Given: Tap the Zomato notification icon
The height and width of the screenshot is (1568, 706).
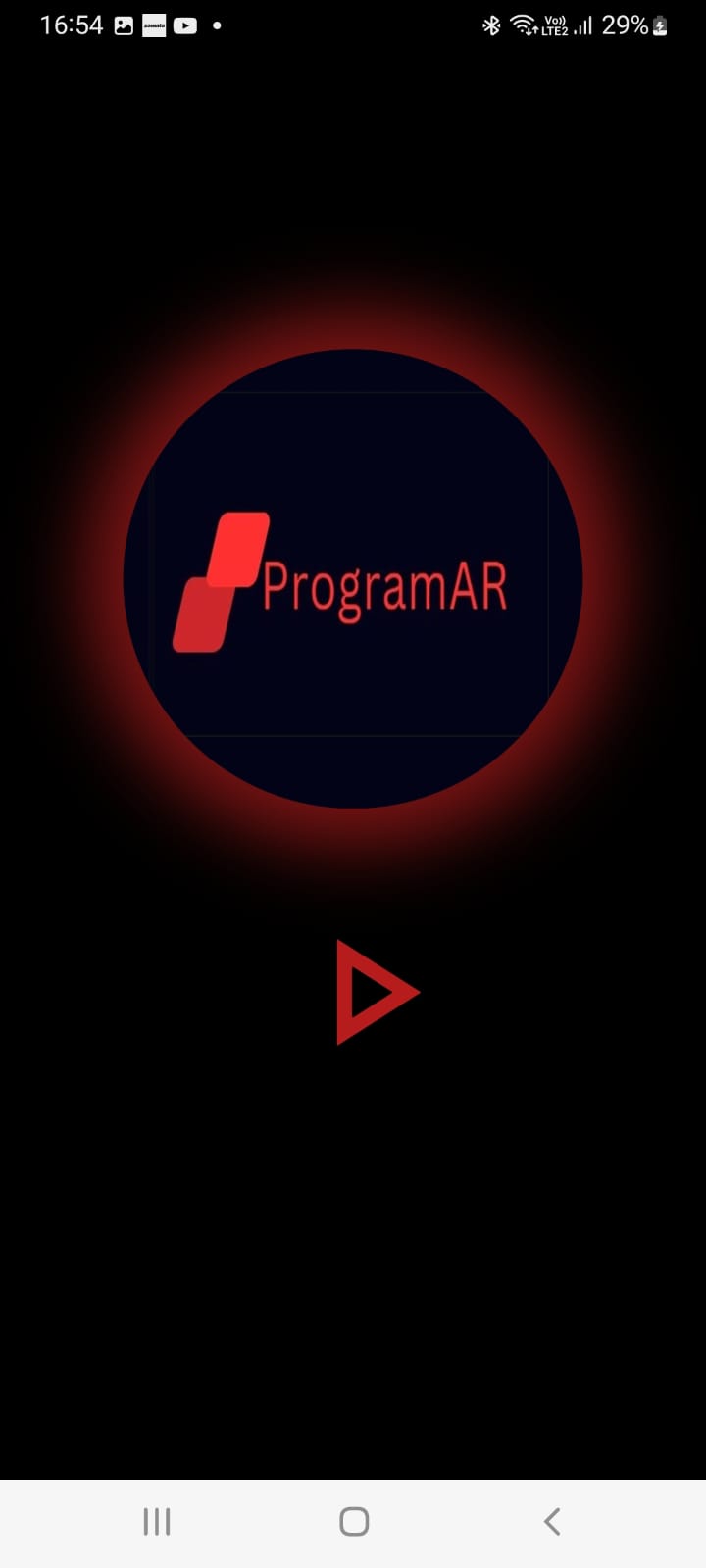Looking at the screenshot, I should [x=152, y=25].
